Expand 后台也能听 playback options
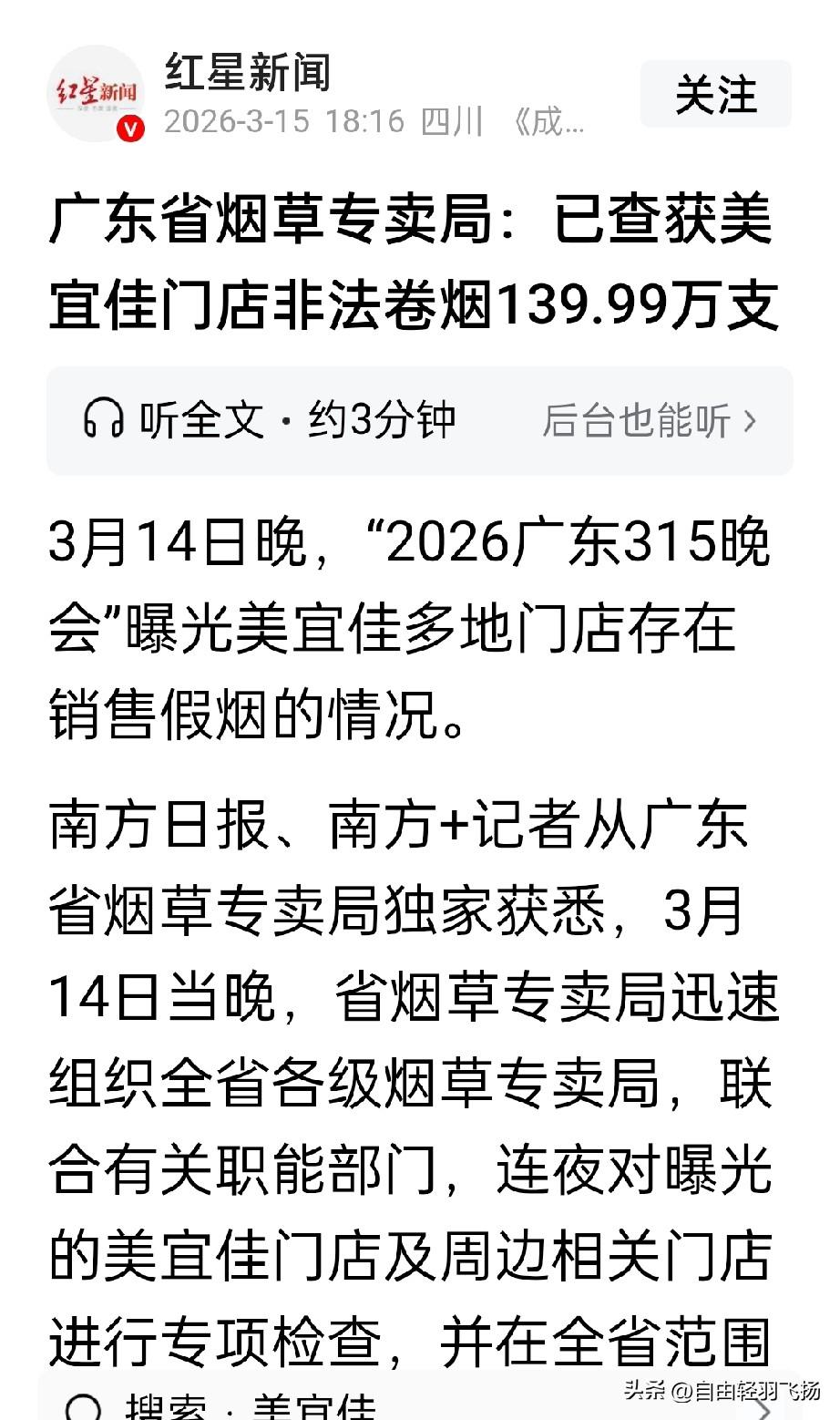Image resolution: width=840 pixels, height=1420 pixels. [638, 420]
